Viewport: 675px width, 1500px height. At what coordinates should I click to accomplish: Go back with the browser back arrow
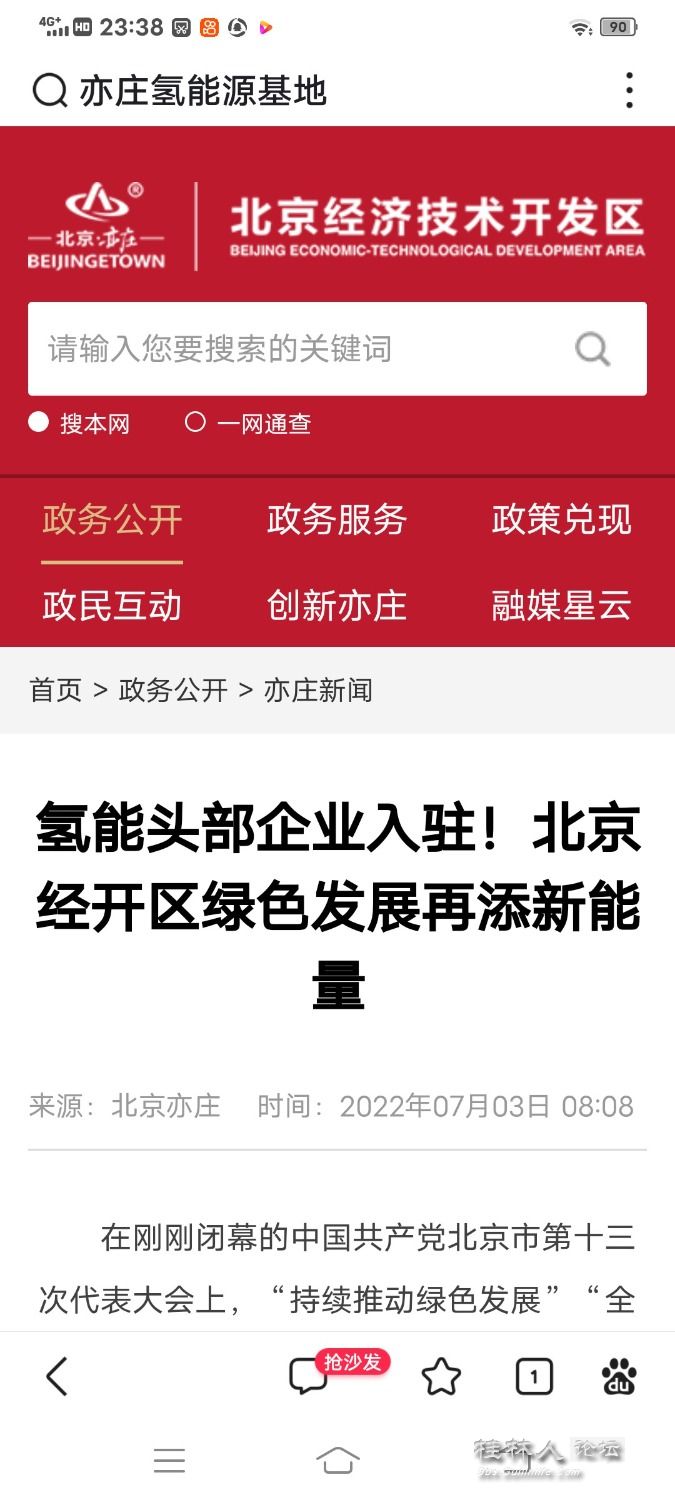57,1377
